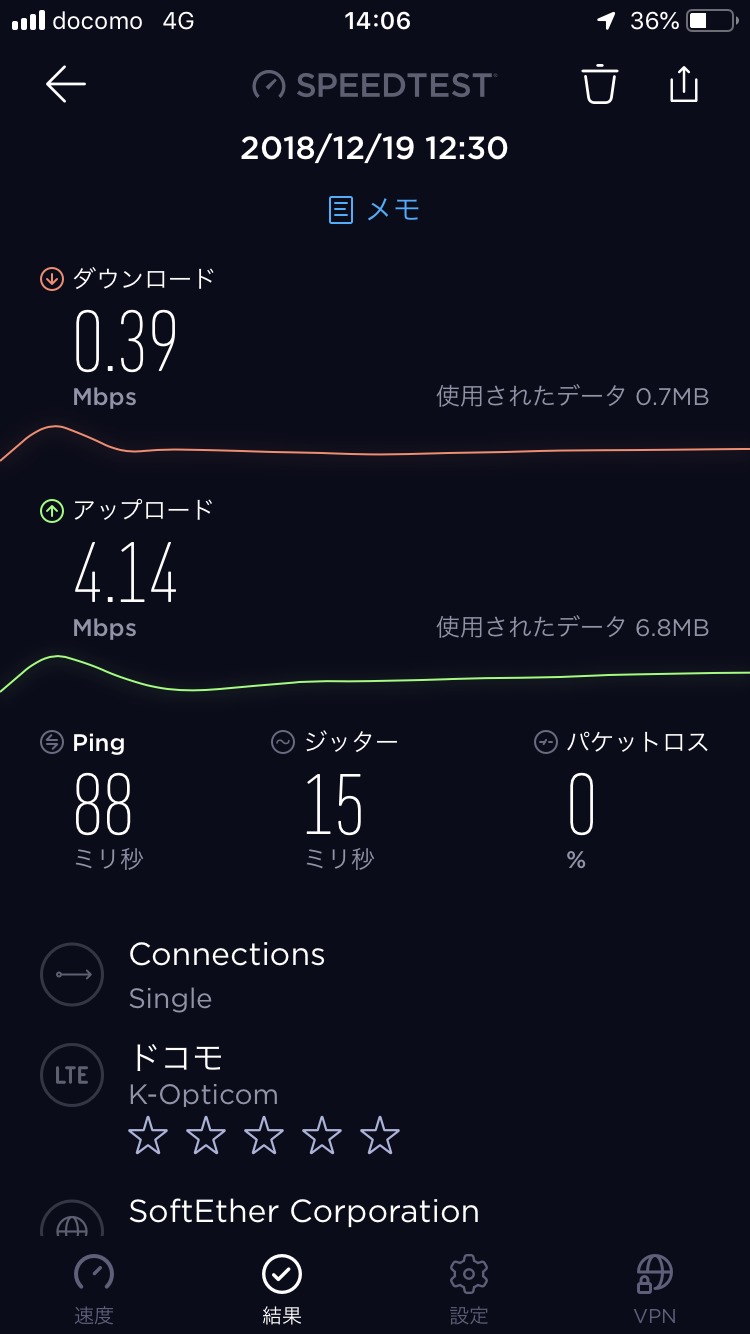The image size is (750, 1334).
Task: Delete this result with the trash icon
Action: pyautogui.click(x=600, y=85)
